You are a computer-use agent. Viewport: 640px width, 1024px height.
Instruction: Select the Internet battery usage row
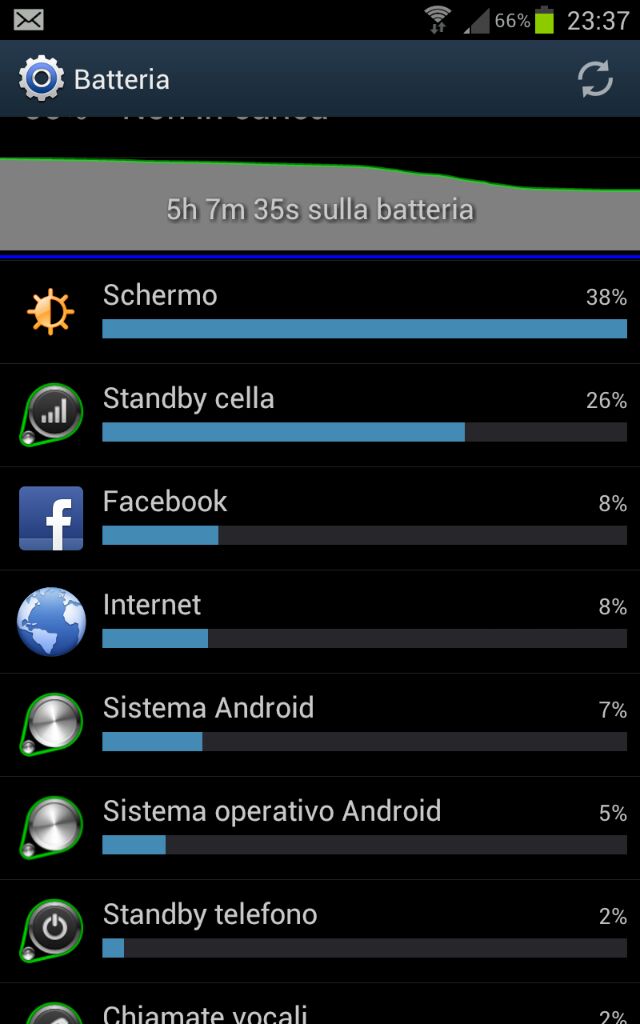point(320,621)
